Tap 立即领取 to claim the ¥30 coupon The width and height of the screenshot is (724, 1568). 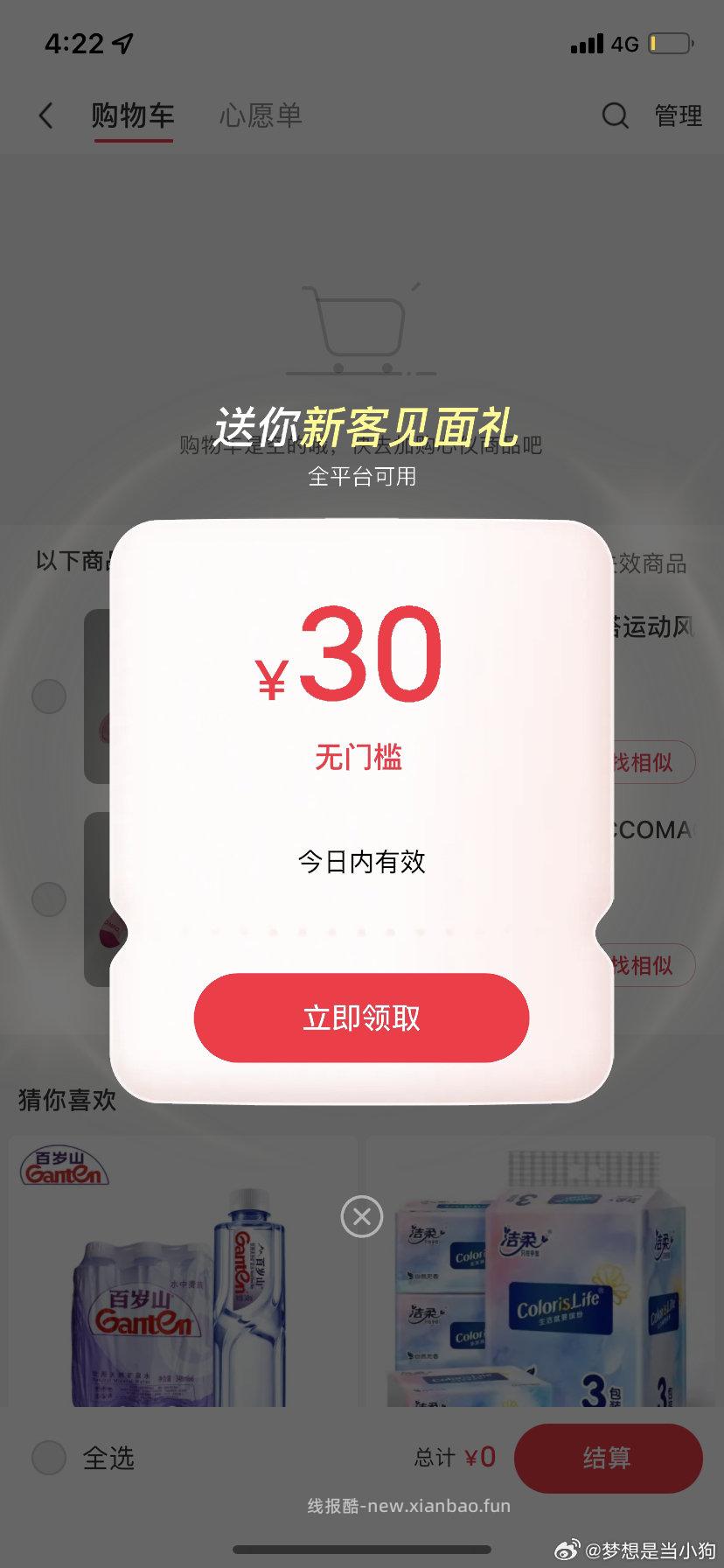tap(361, 1018)
